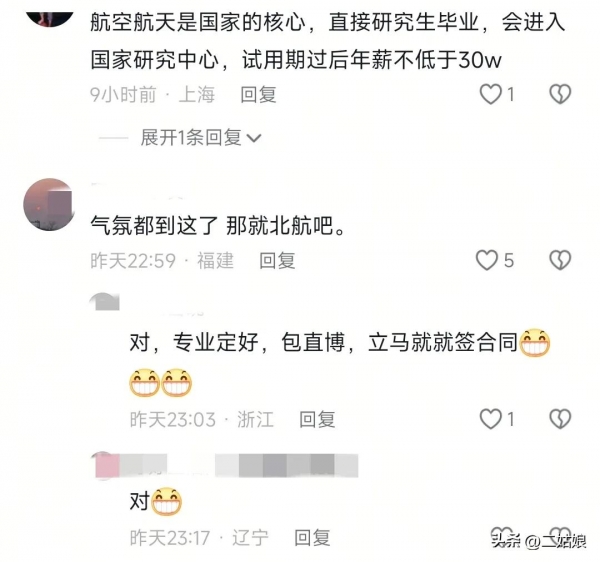Dislike the comment about aerospace being national core
The image size is (600, 562).
(560, 95)
